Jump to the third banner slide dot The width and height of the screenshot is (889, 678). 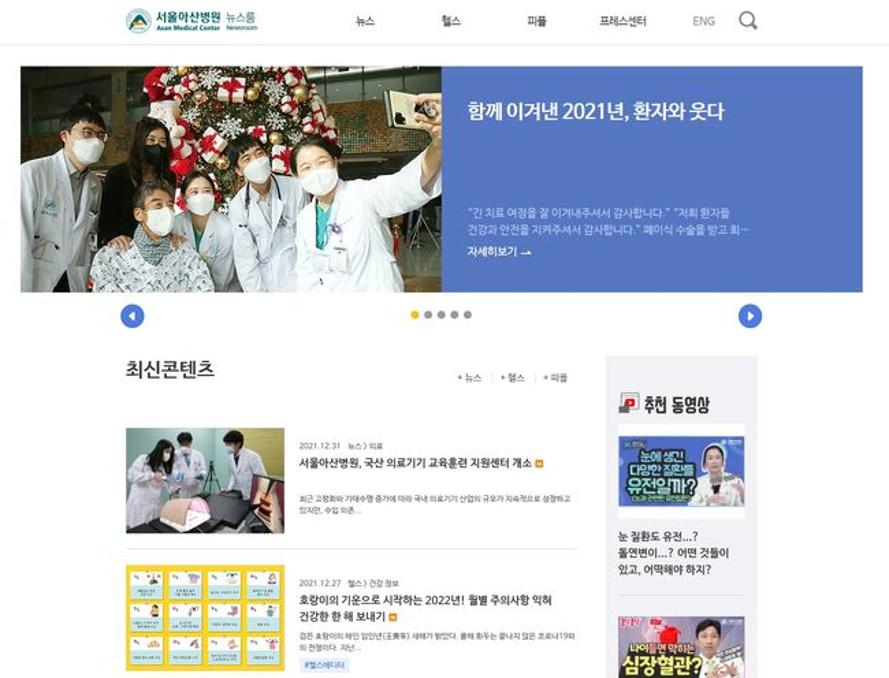(441, 315)
